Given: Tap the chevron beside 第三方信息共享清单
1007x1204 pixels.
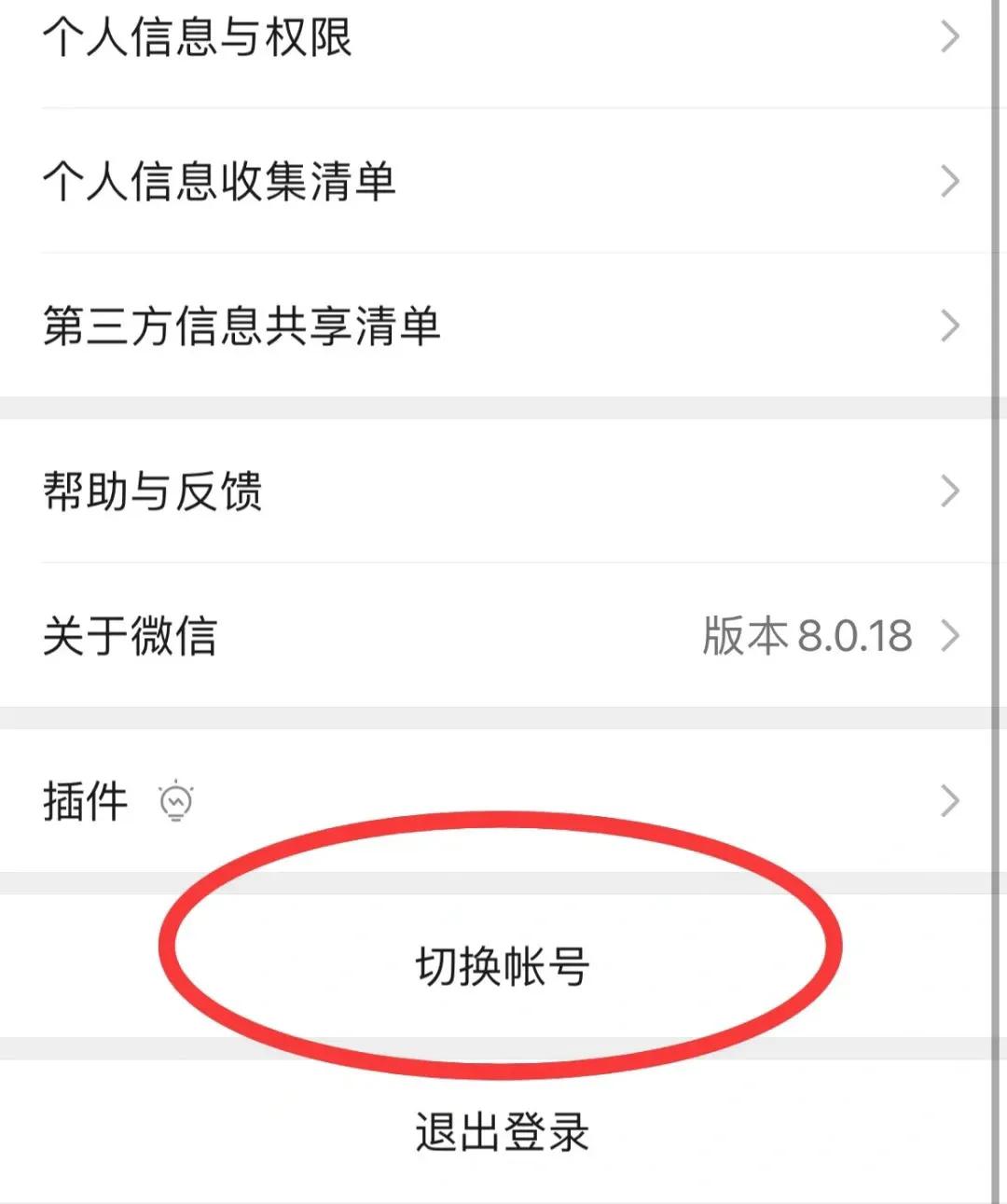Looking at the screenshot, I should point(950,326).
